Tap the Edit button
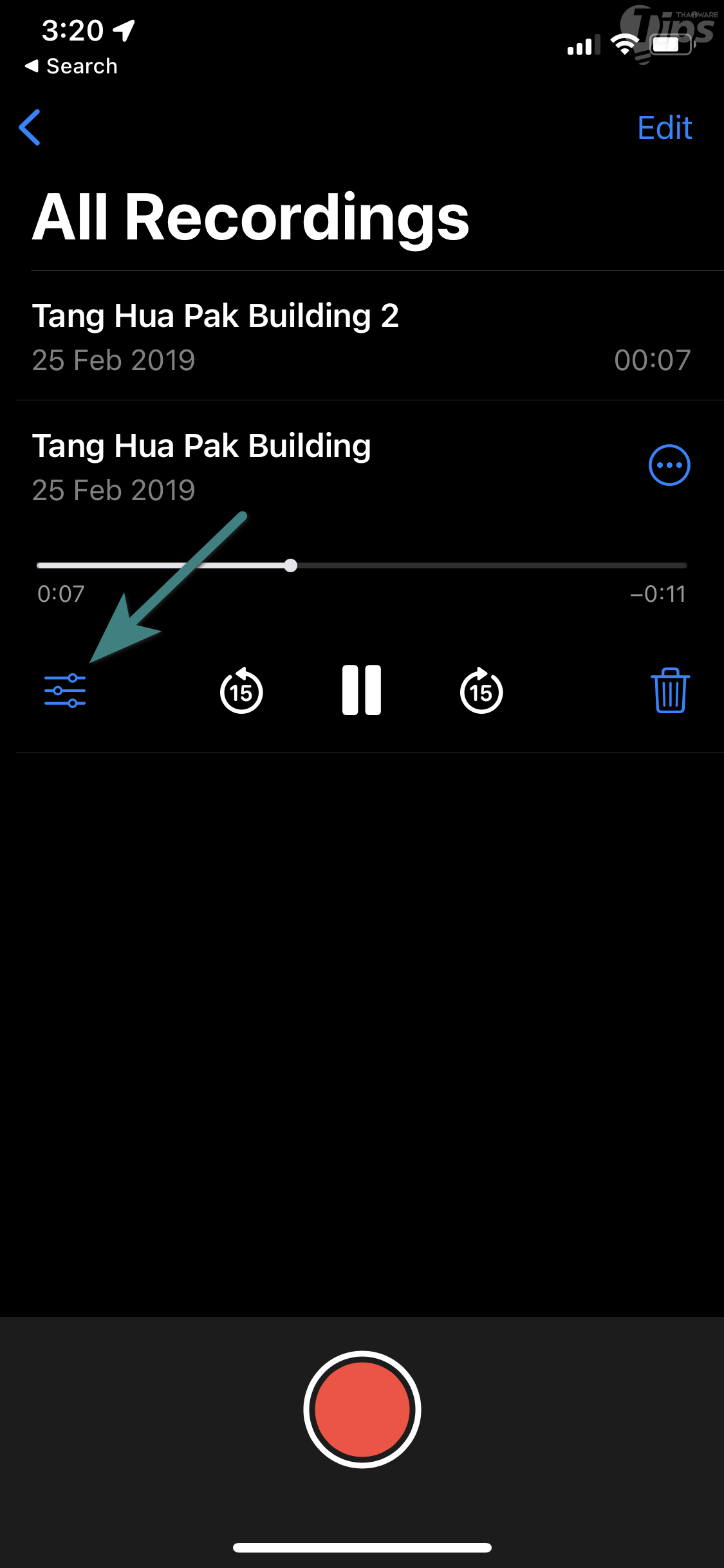Image resolution: width=724 pixels, height=1568 pixels. 664,127
